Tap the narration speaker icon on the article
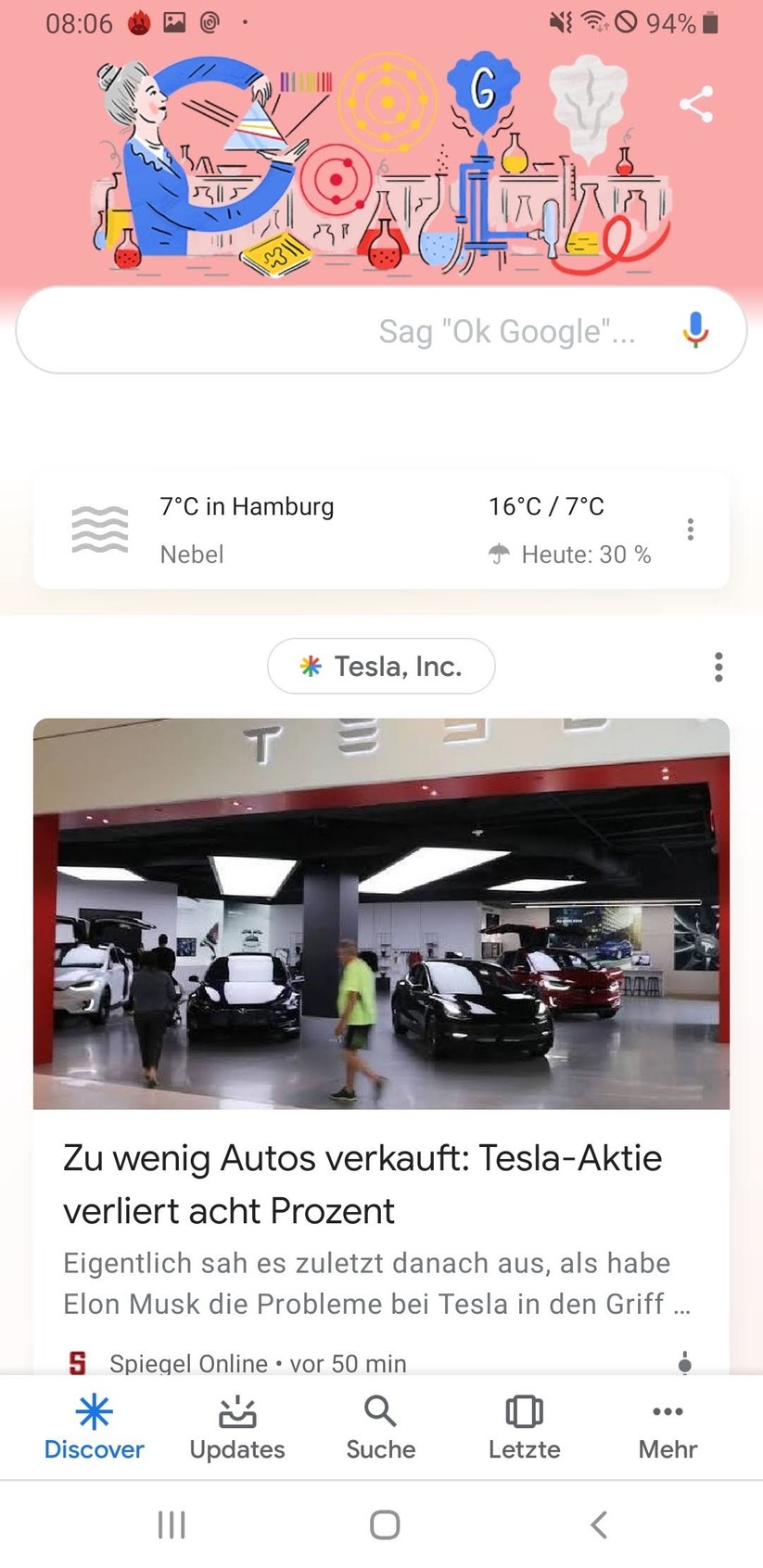The width and height of the screenshot is (763, 1568). tap(685, 1363)
